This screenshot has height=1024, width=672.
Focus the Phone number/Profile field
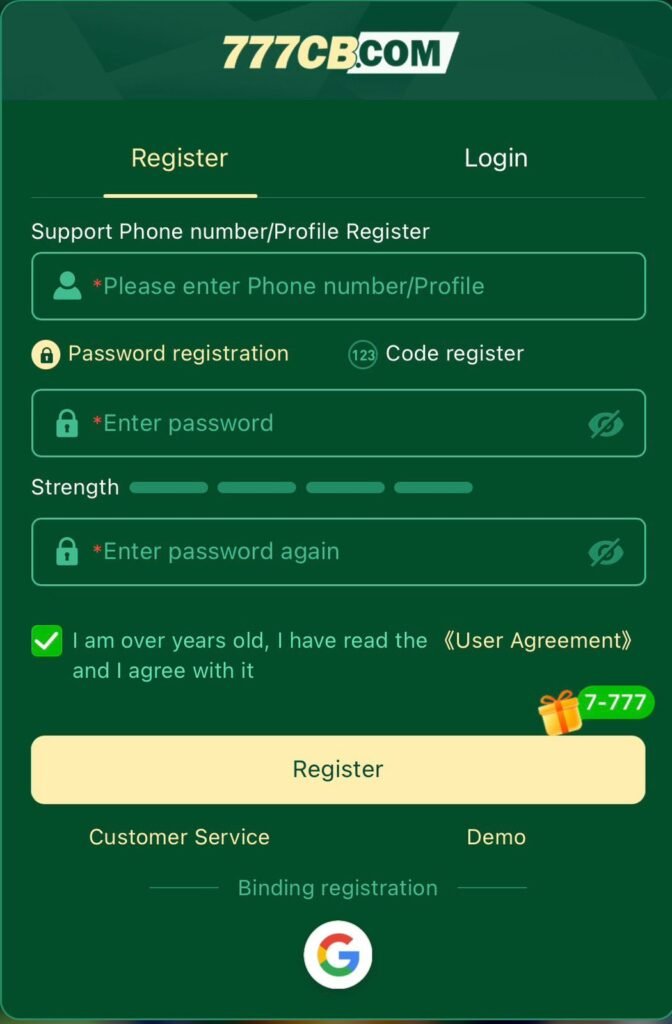(x=340, y=286)
